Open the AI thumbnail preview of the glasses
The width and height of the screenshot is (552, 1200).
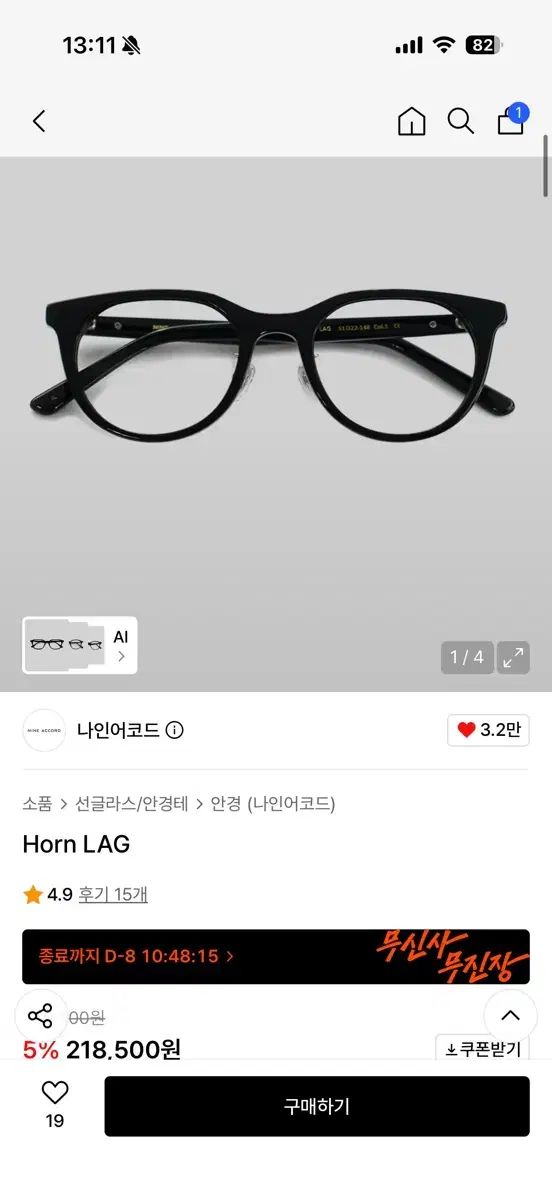[x=80, y=645]
